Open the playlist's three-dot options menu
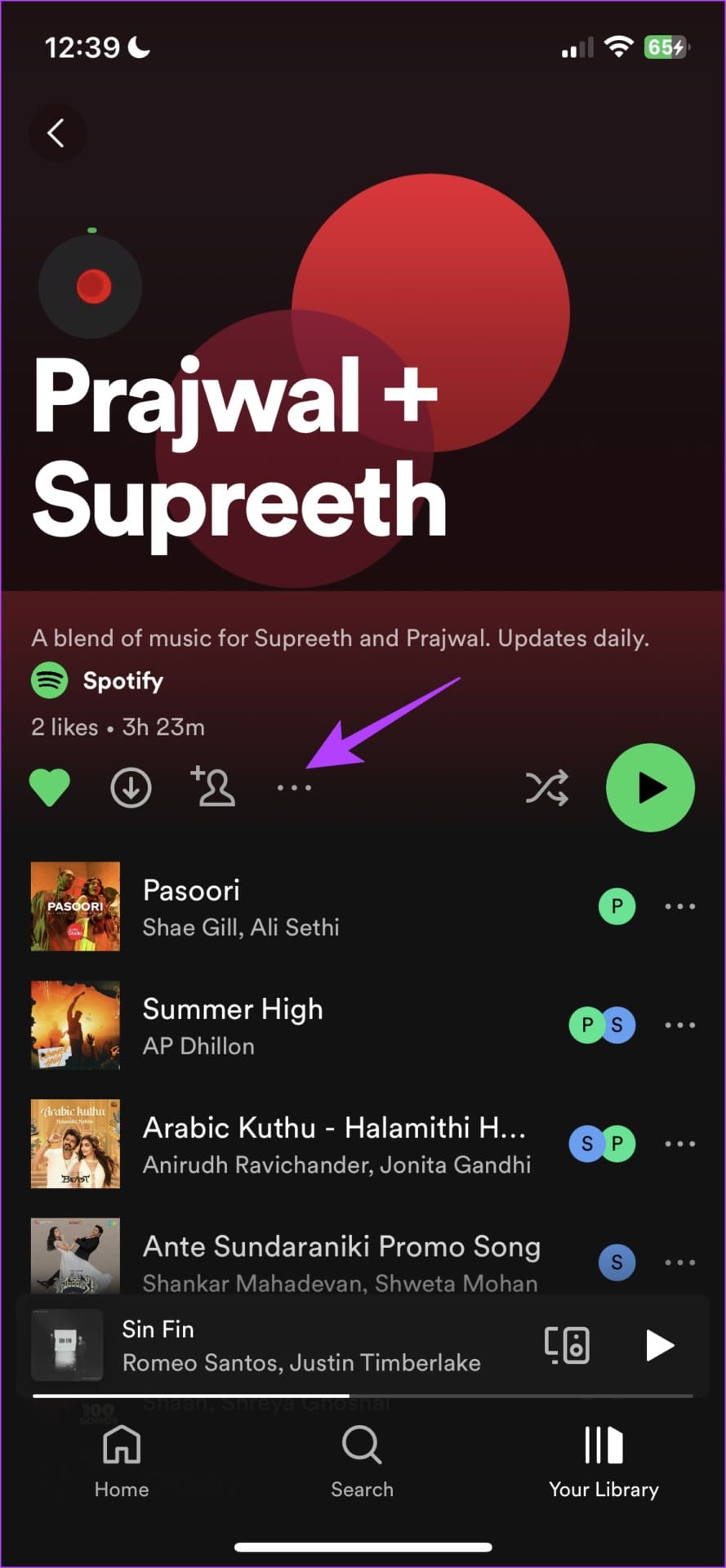The width and height of the screenshot is (726, 1568). click(x=294, y=788)
